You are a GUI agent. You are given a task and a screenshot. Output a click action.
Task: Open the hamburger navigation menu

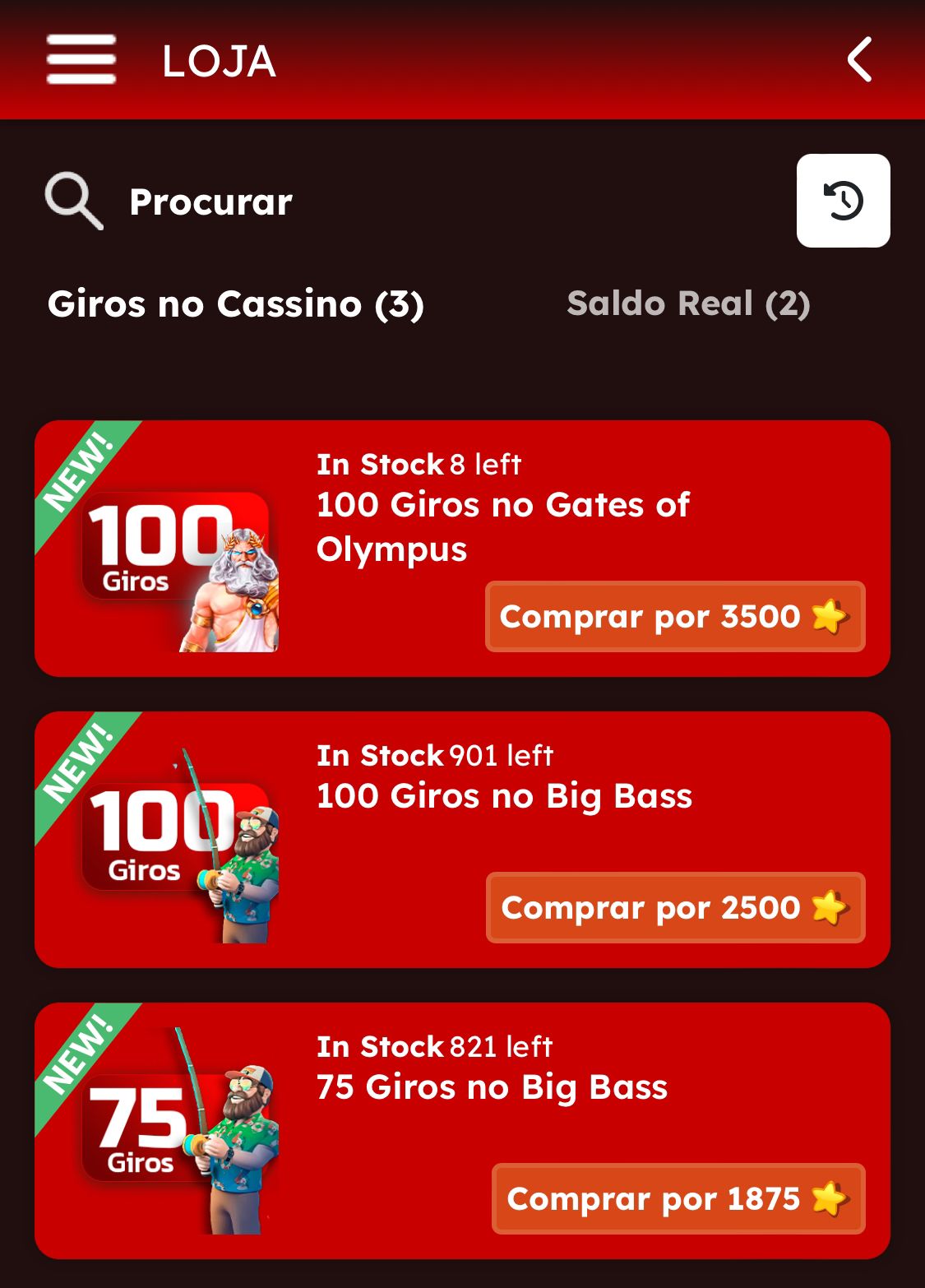pyautogui.click(x=78, y=59)
